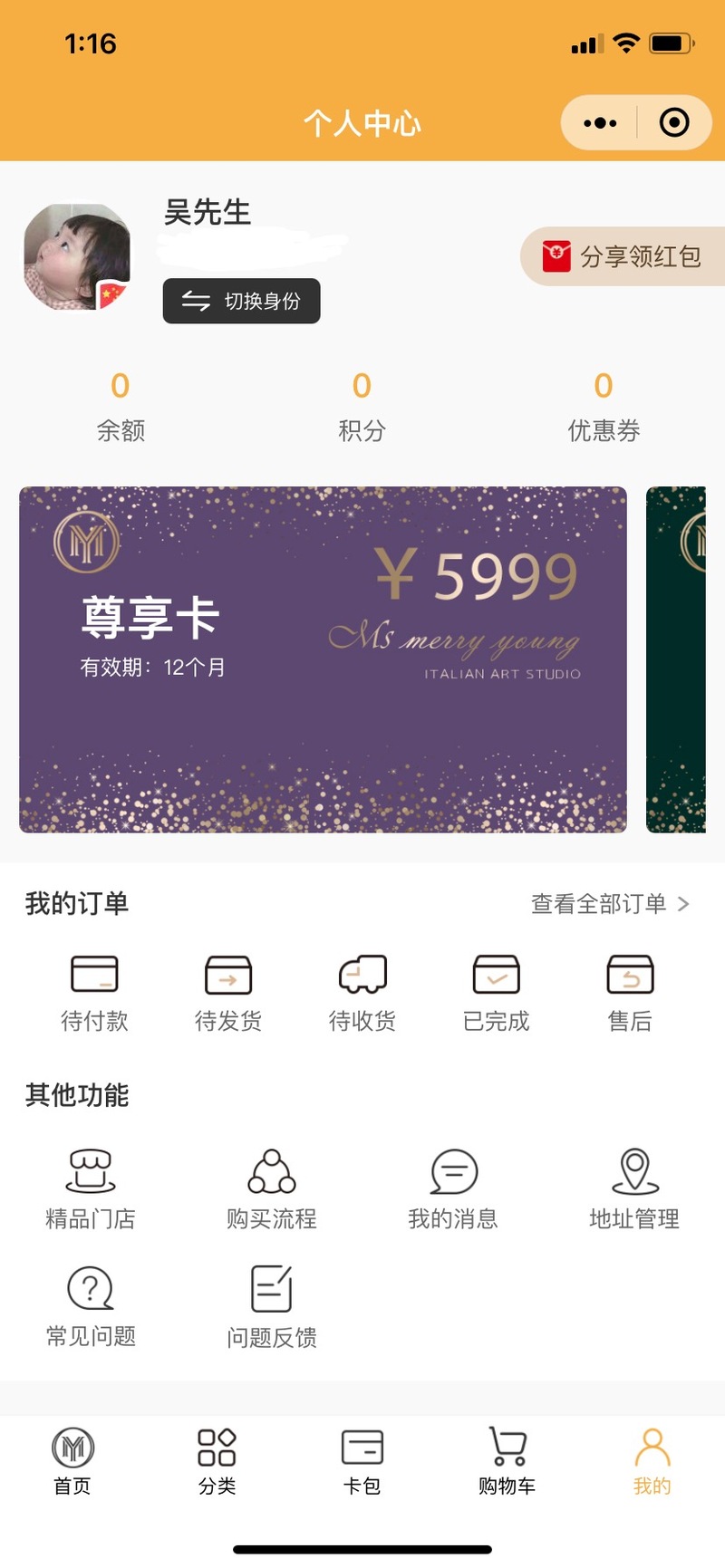This screenshot has width=725, height=1568.
Task: Open 问题反馈 feedback form
Action: 272,1306
